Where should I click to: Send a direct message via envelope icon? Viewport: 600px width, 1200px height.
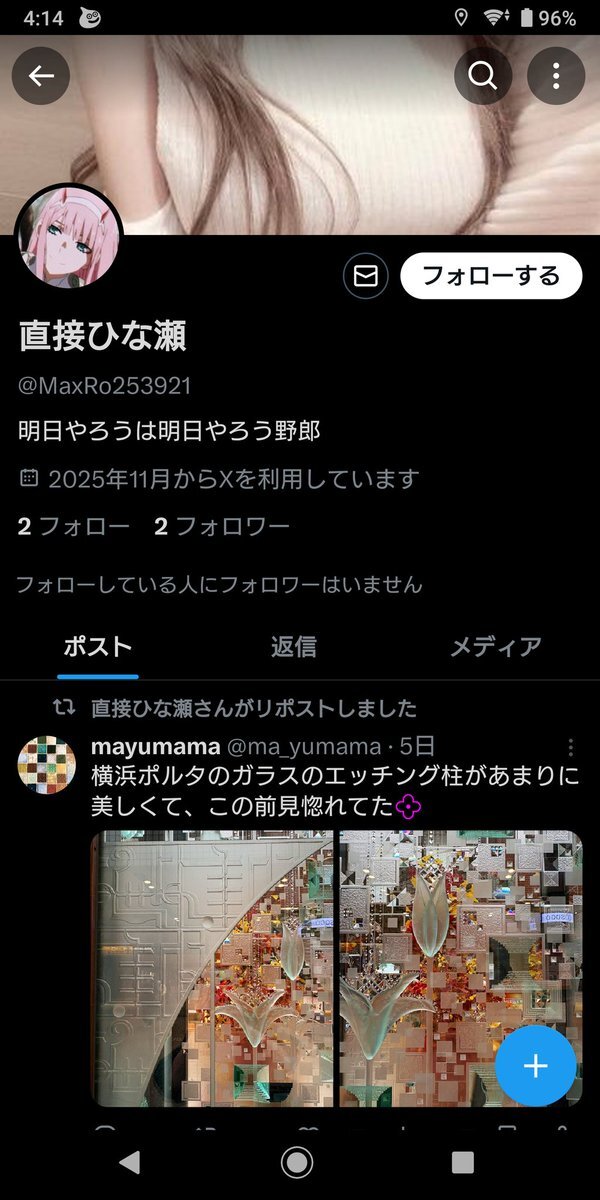click(366, 276)
